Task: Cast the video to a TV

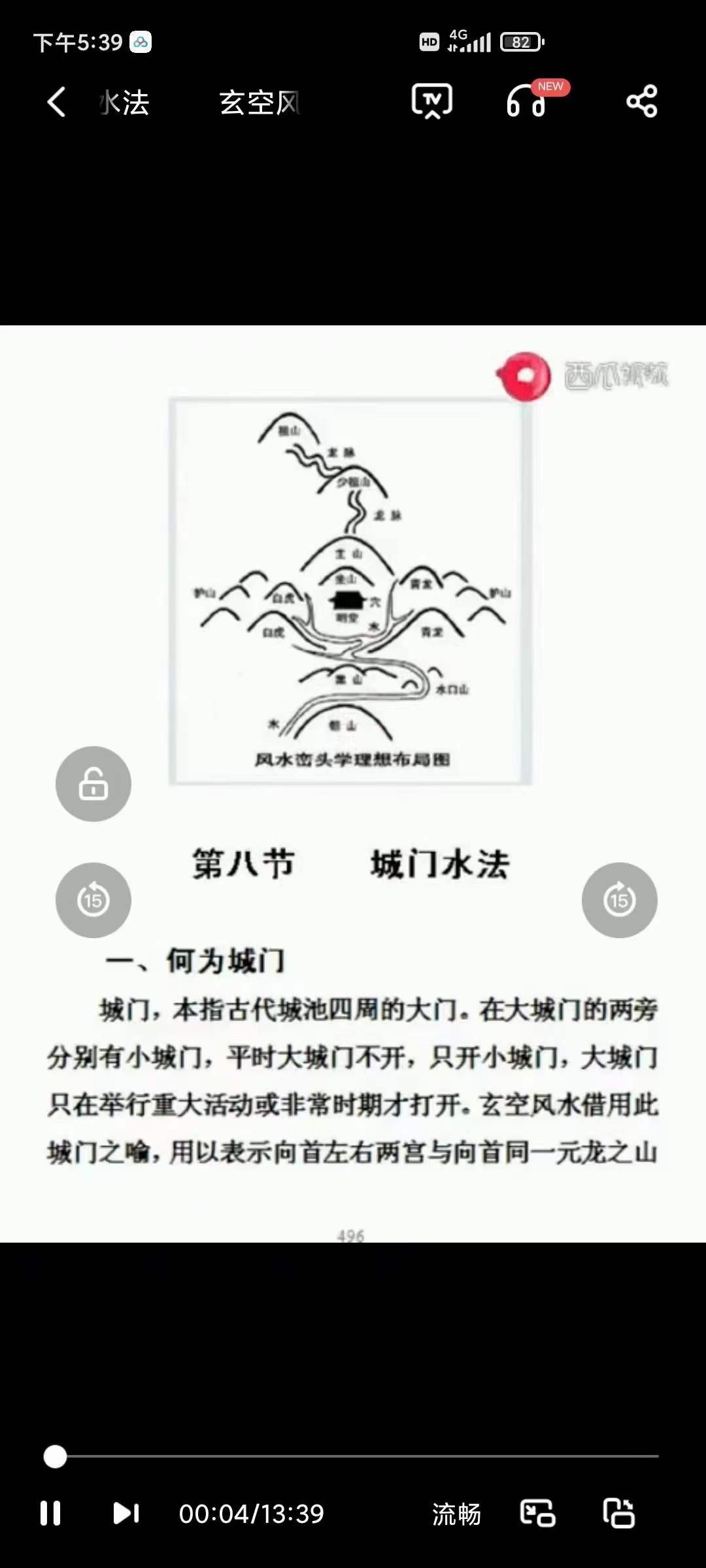Action: tap(431, 101)
